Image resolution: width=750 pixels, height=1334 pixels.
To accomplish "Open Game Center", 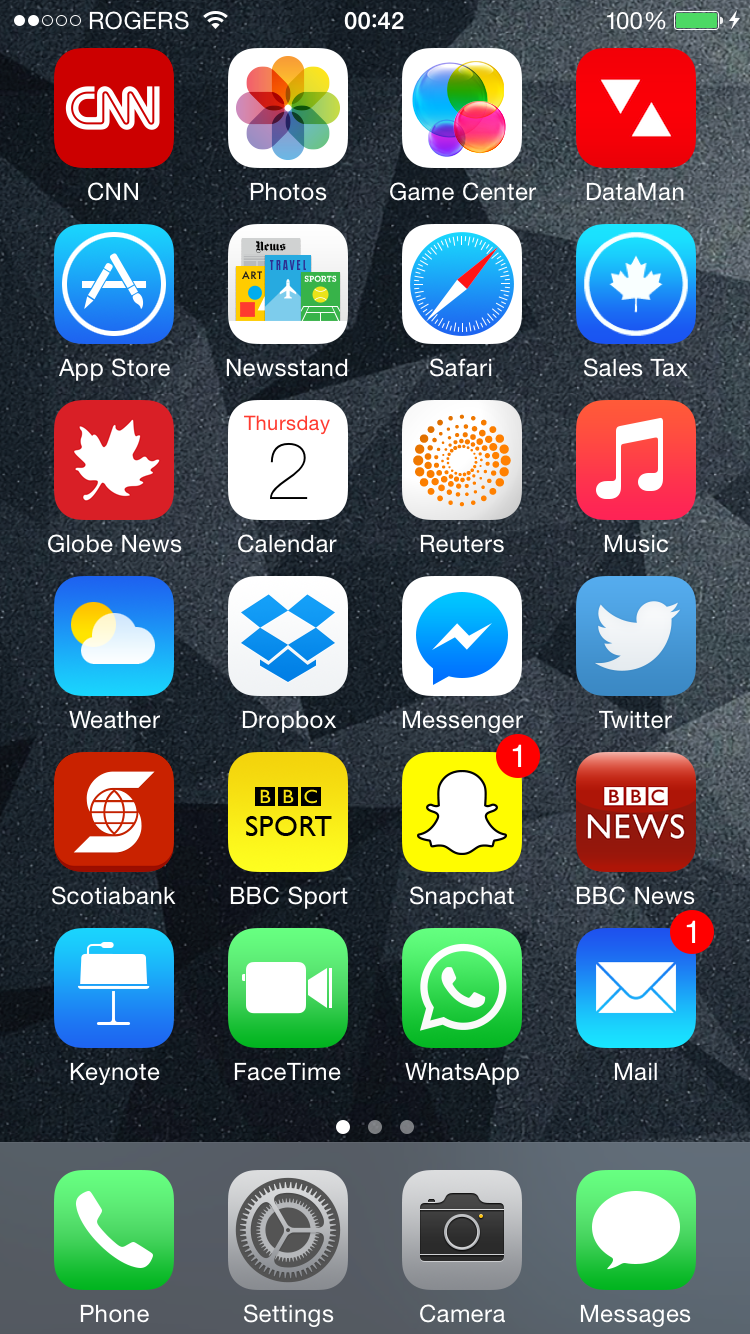I will pos(462,108).
